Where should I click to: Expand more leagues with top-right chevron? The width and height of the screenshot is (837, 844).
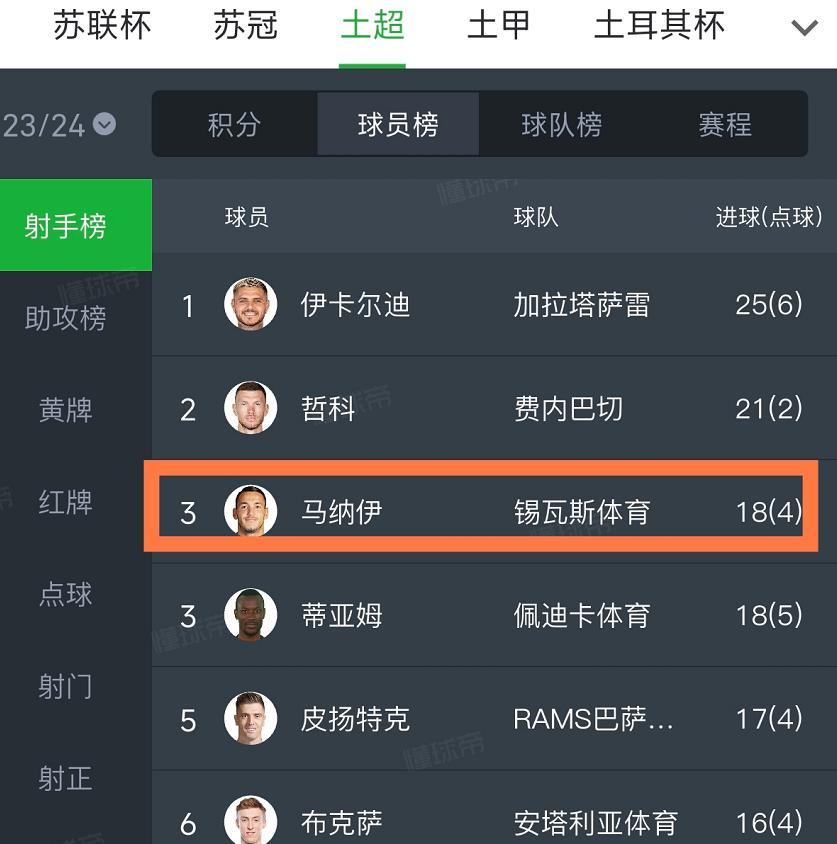(803, 27)
